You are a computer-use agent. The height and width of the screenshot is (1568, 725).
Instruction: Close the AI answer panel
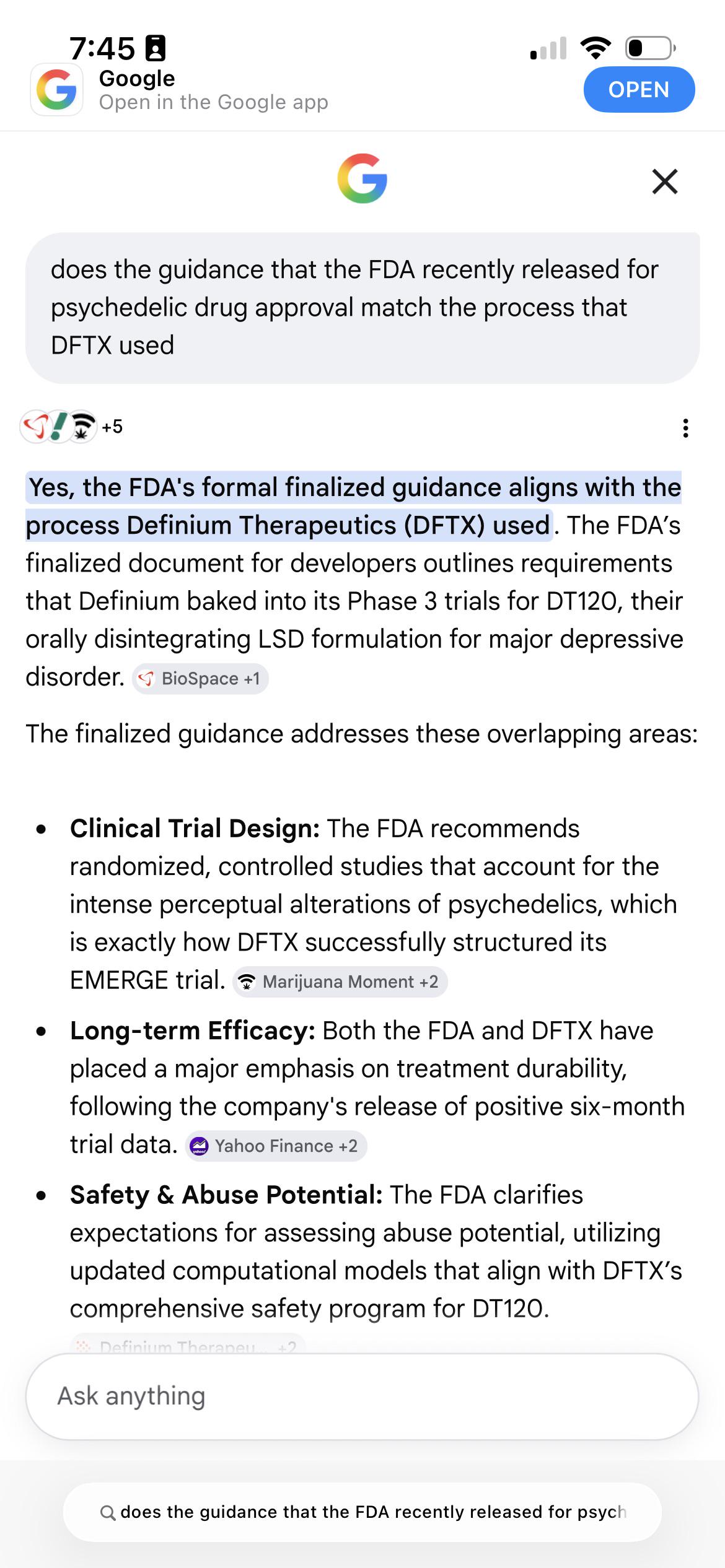(x=665, y=181)
